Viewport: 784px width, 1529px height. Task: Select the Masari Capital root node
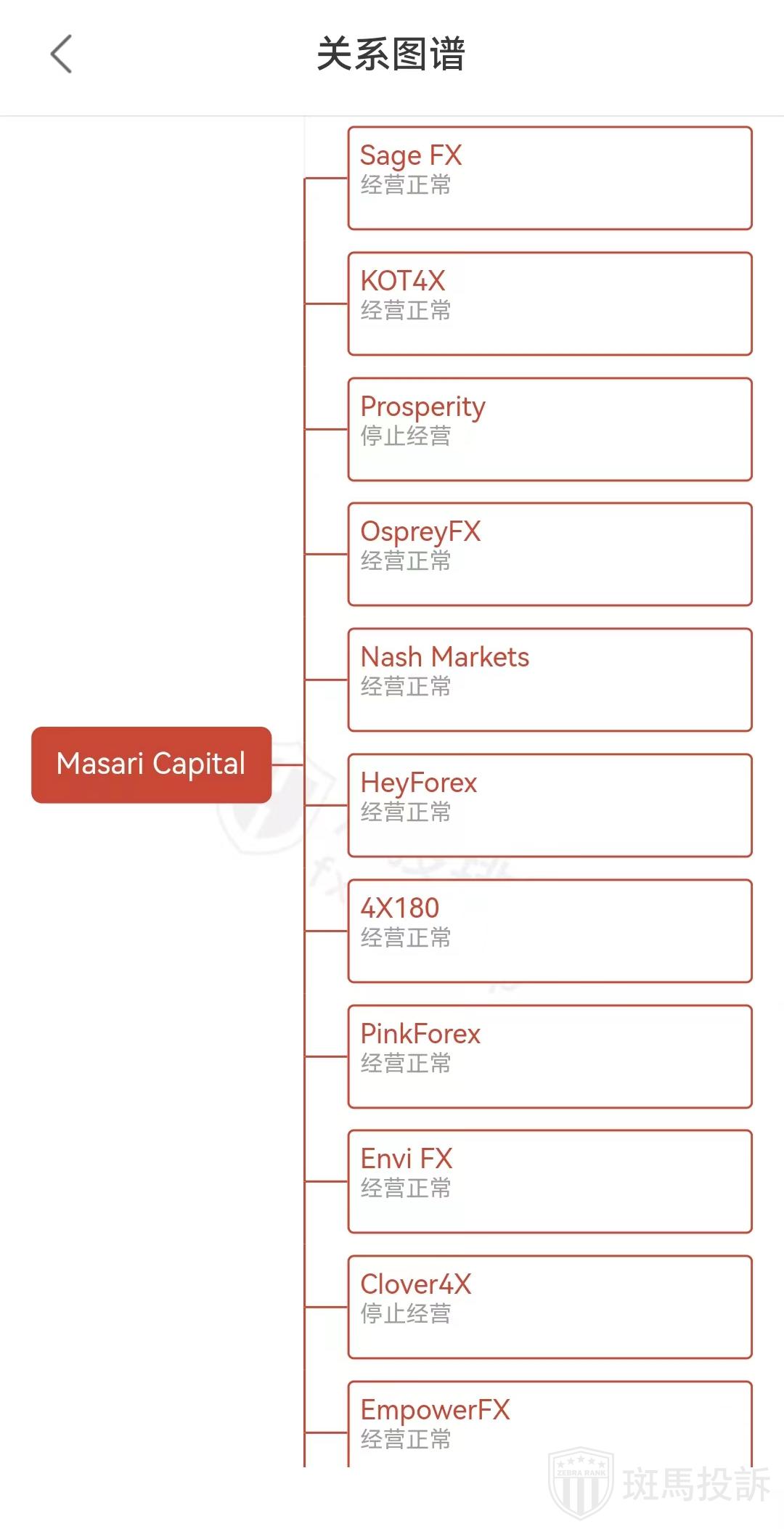coord(151,764)
